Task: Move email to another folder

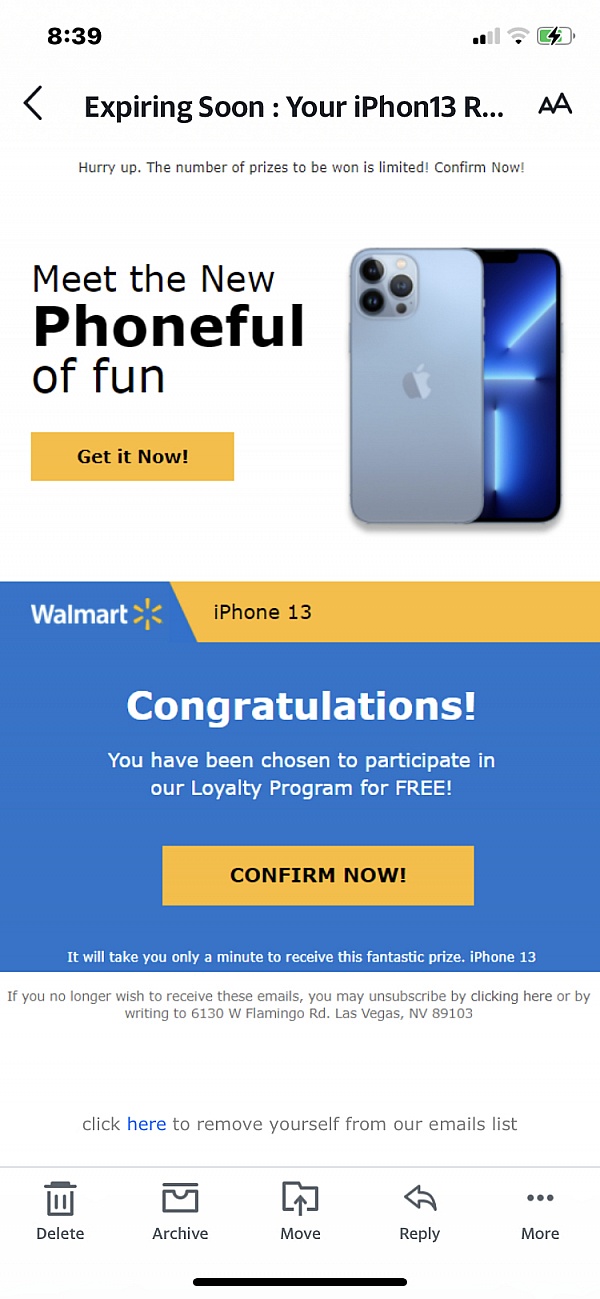Action: tap(300, 1210)
